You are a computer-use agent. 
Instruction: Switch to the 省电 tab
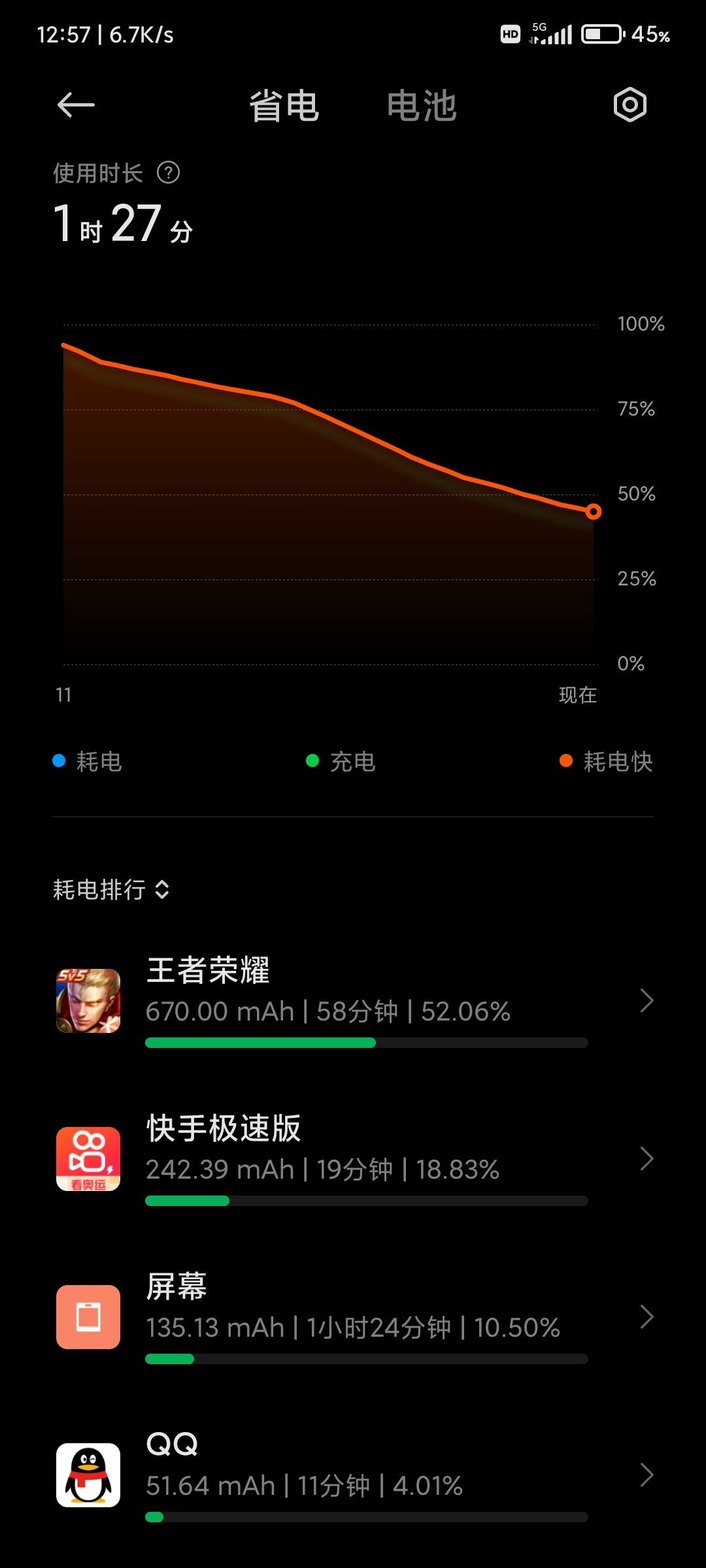pyautogui.click(x=284, y=106)
